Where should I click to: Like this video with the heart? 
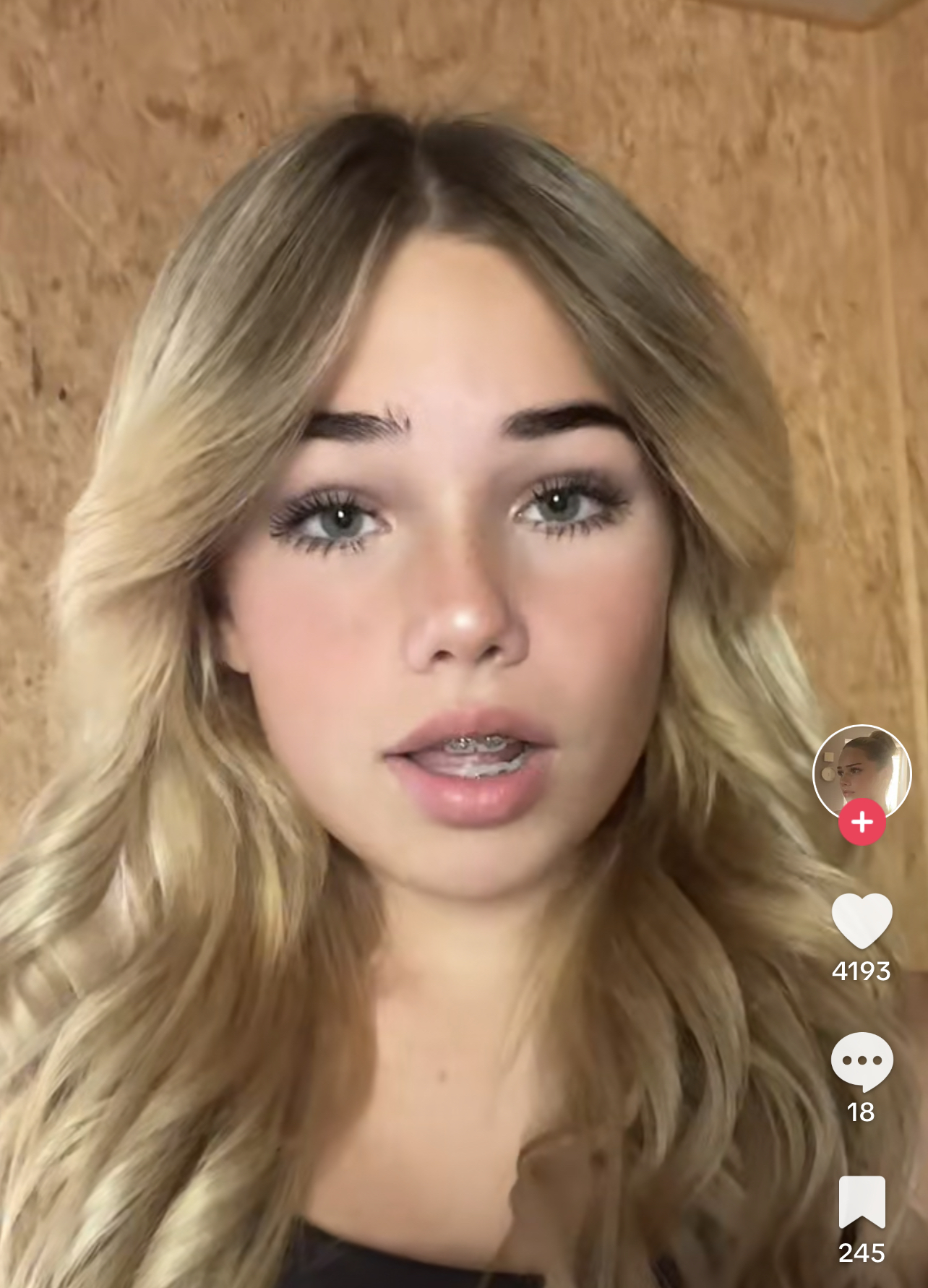coord(862,920)
